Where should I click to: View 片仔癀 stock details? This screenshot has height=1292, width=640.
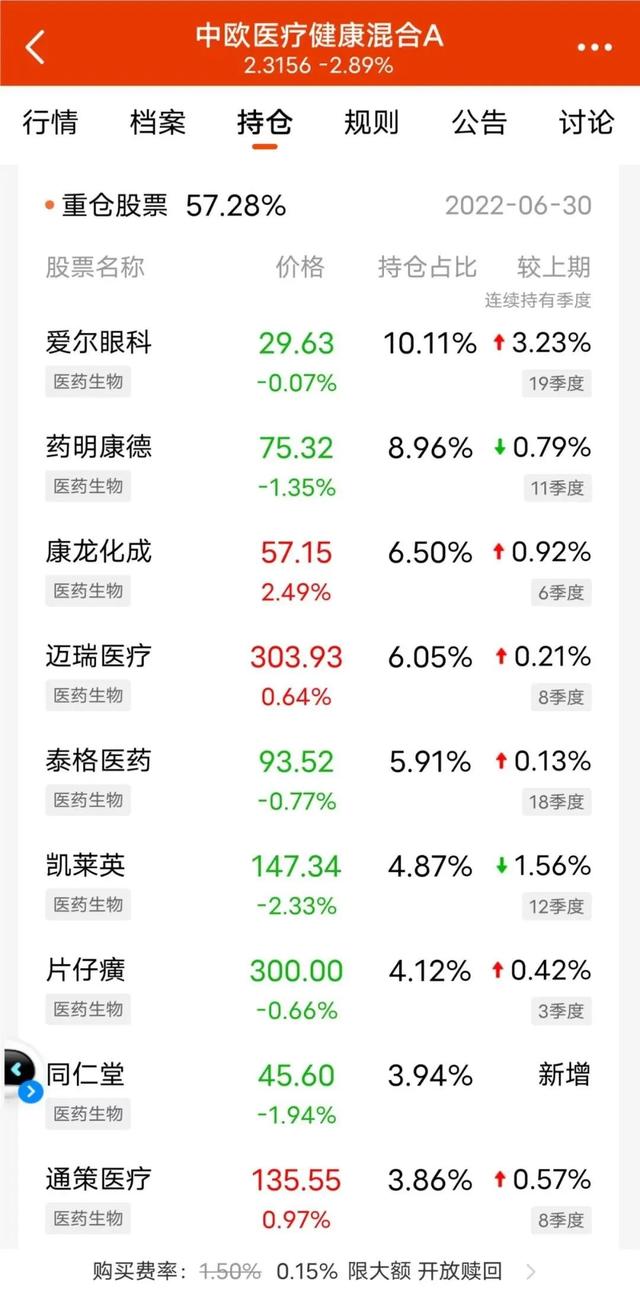[320, 989]
